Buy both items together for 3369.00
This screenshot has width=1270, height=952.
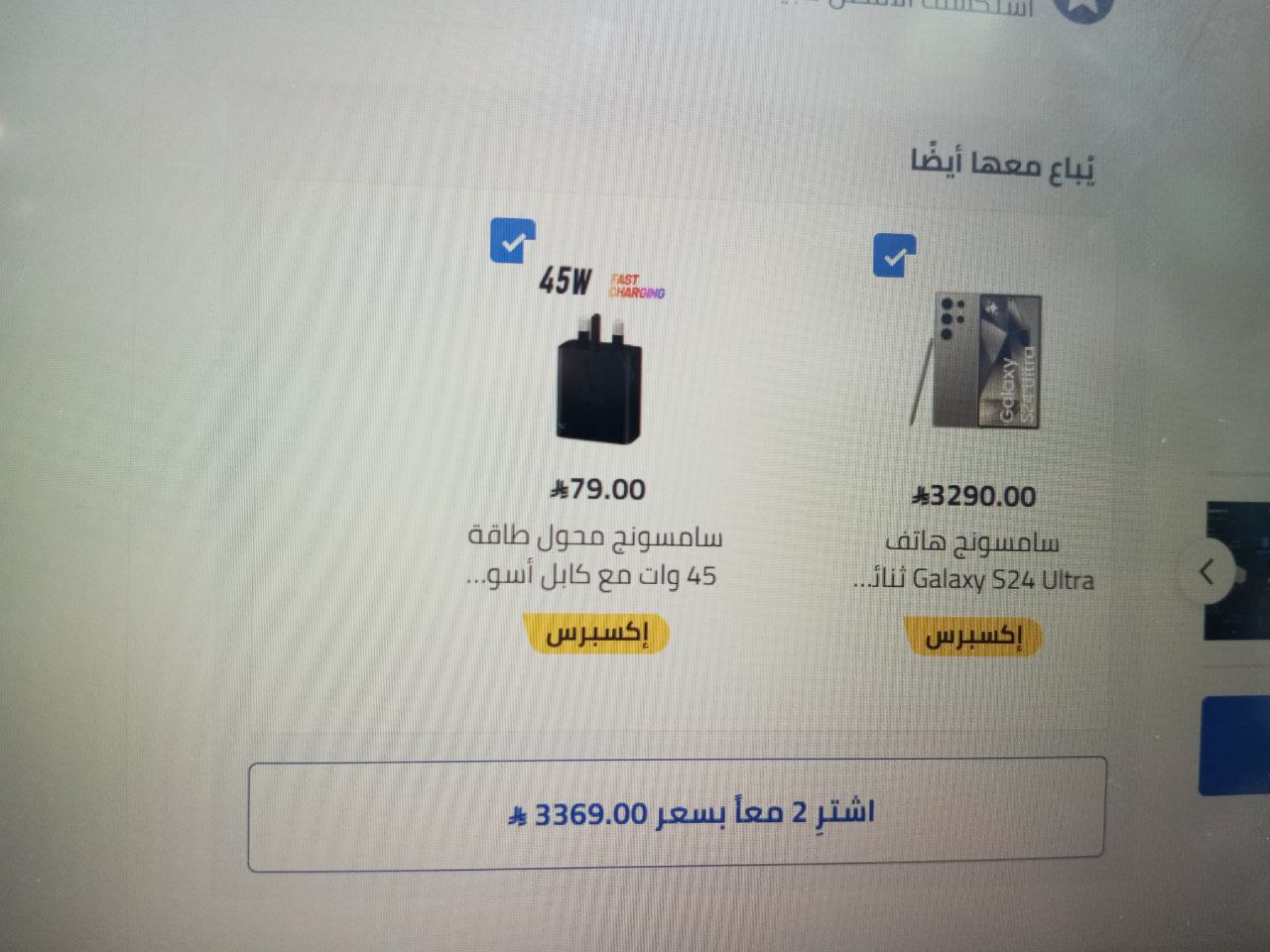677,814
